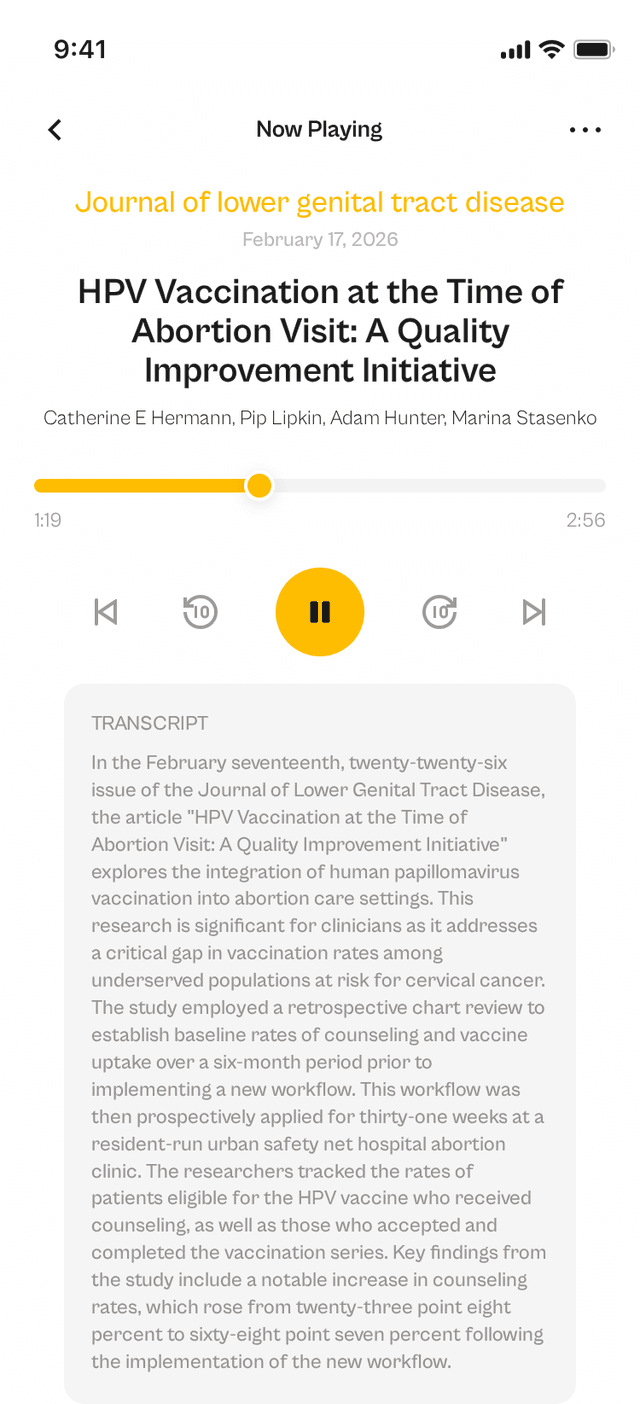The height and width of the screenshot is (1404, 640).
Task: Go back from Now Playing
Action: click(55, 130)
